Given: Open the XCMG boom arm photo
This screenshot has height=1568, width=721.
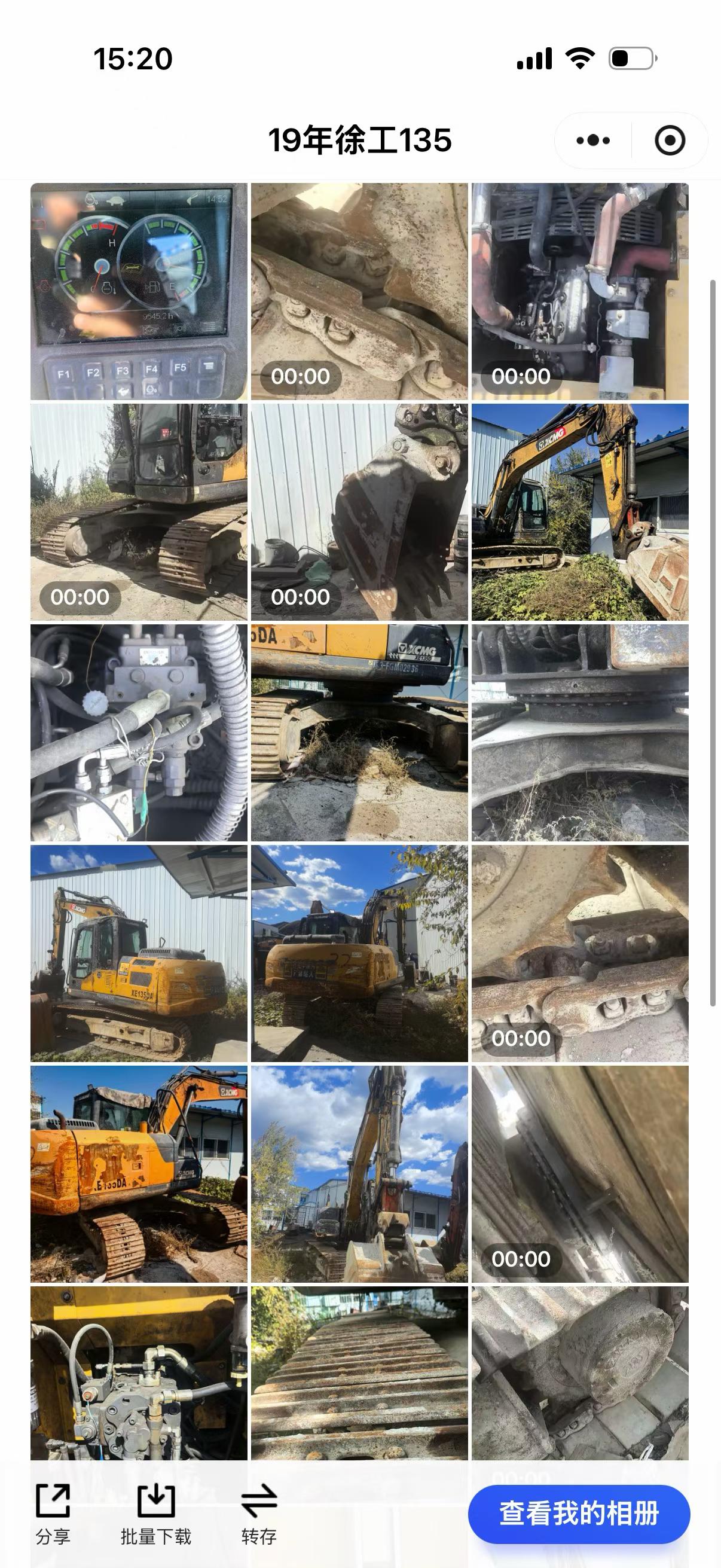Looking at the screenshot, I should coord(580,512).
